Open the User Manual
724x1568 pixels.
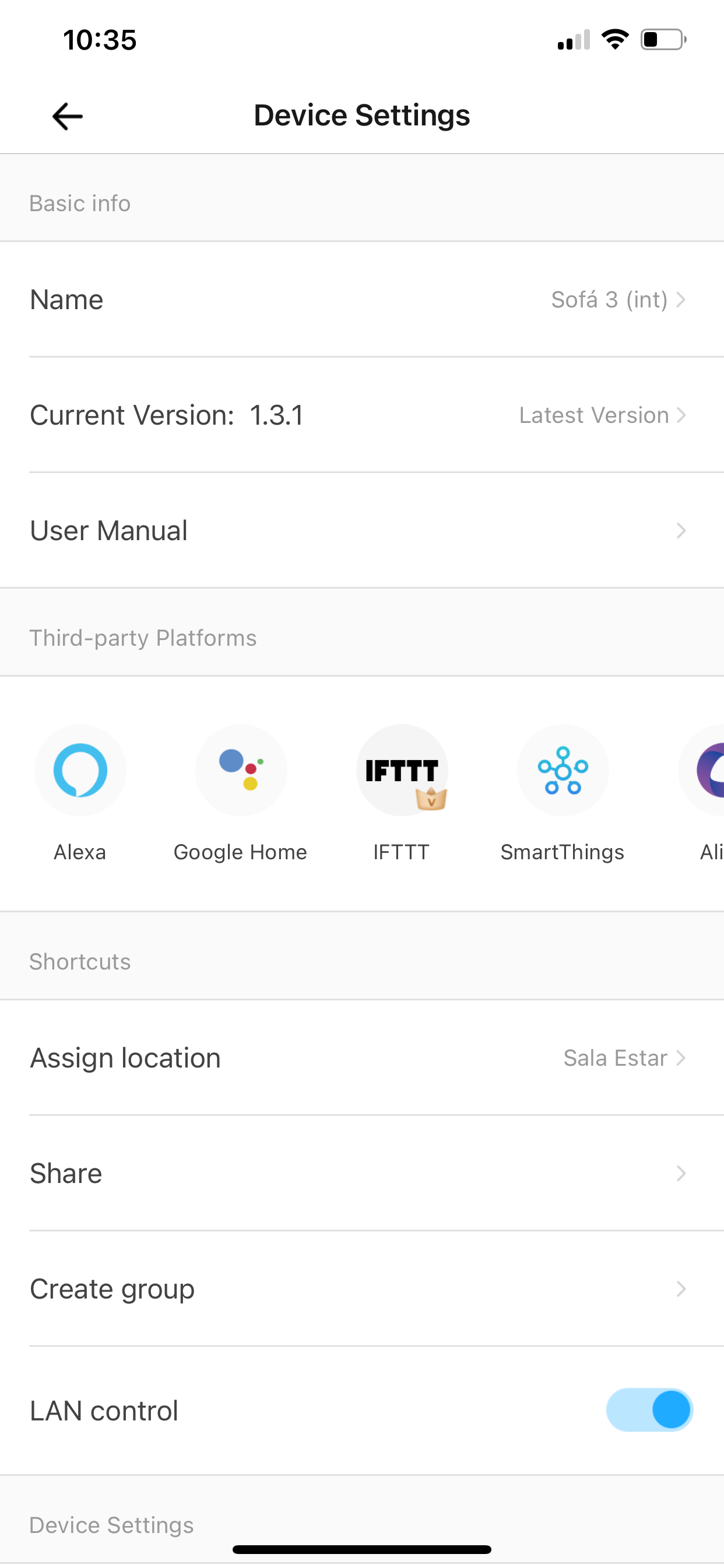[x=361, y=531]
